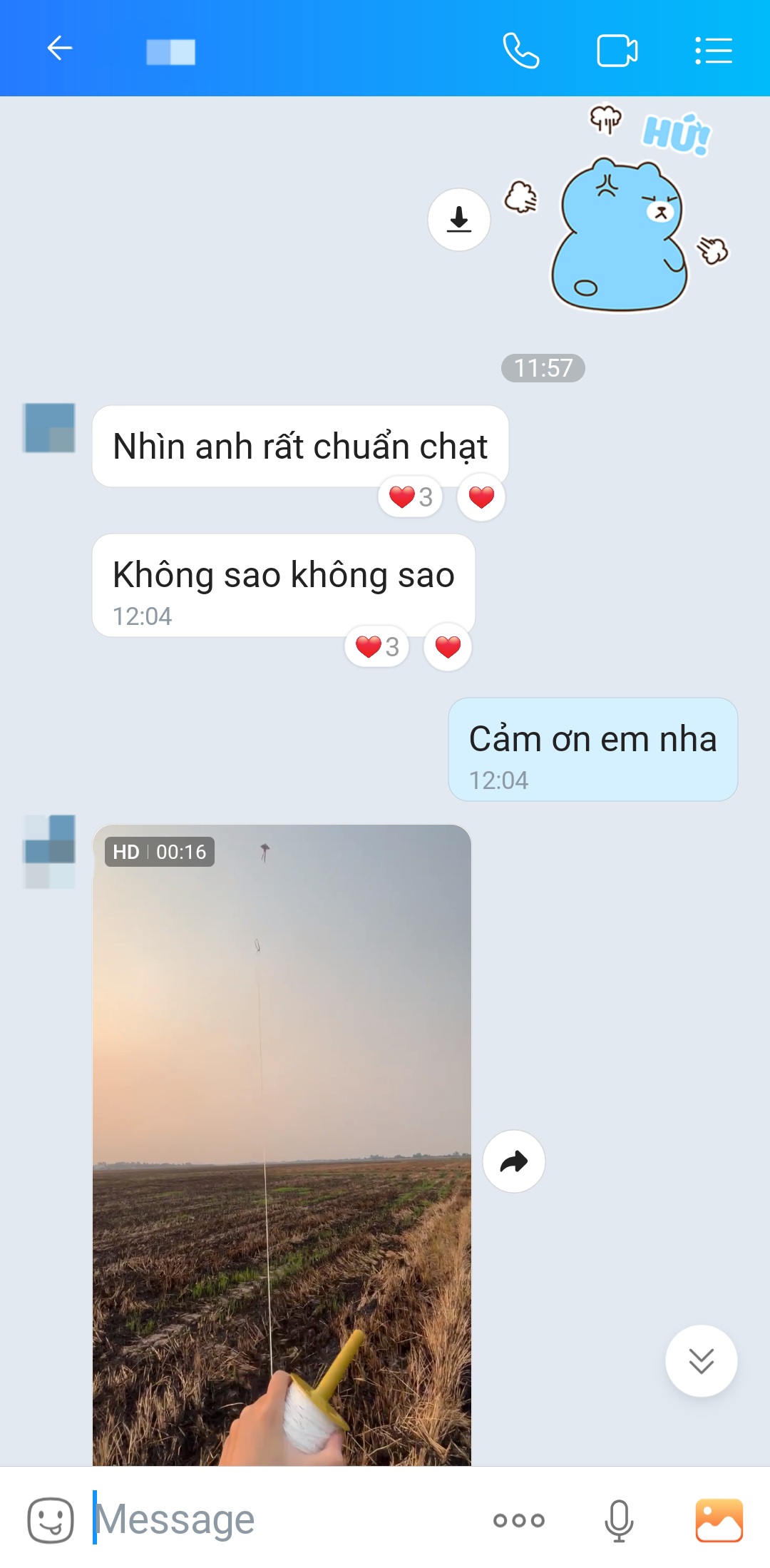Image resolution: width=770 pixels, height=1568 pixels.
Task: View reactions count on "Nhìn anh rất chuẩn chạt"
Action: (411, 497)
